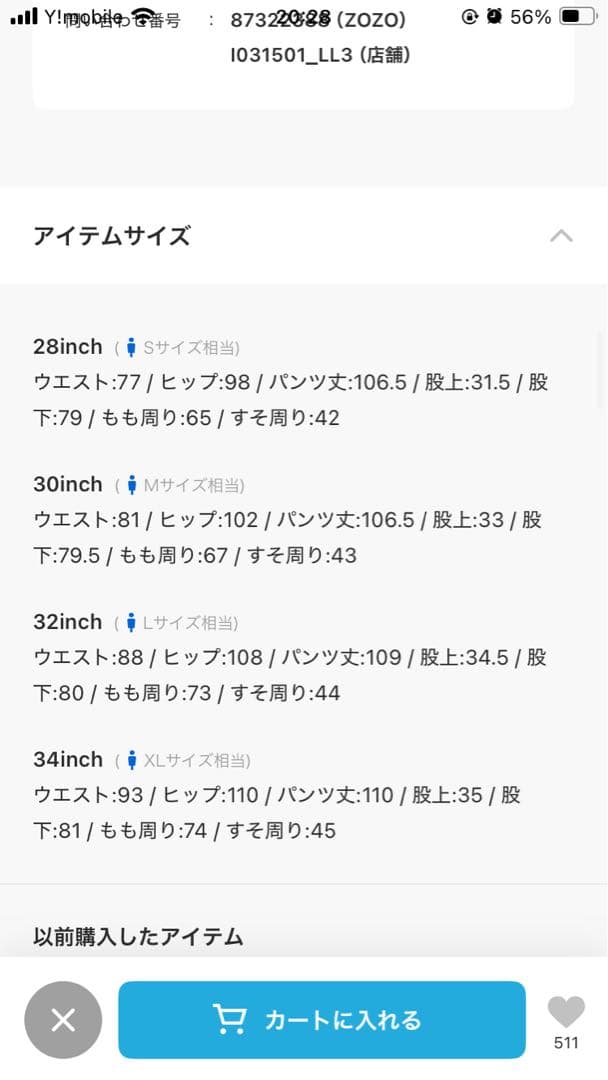Tap the カートに入れる button

click(x=321, y=1019)
